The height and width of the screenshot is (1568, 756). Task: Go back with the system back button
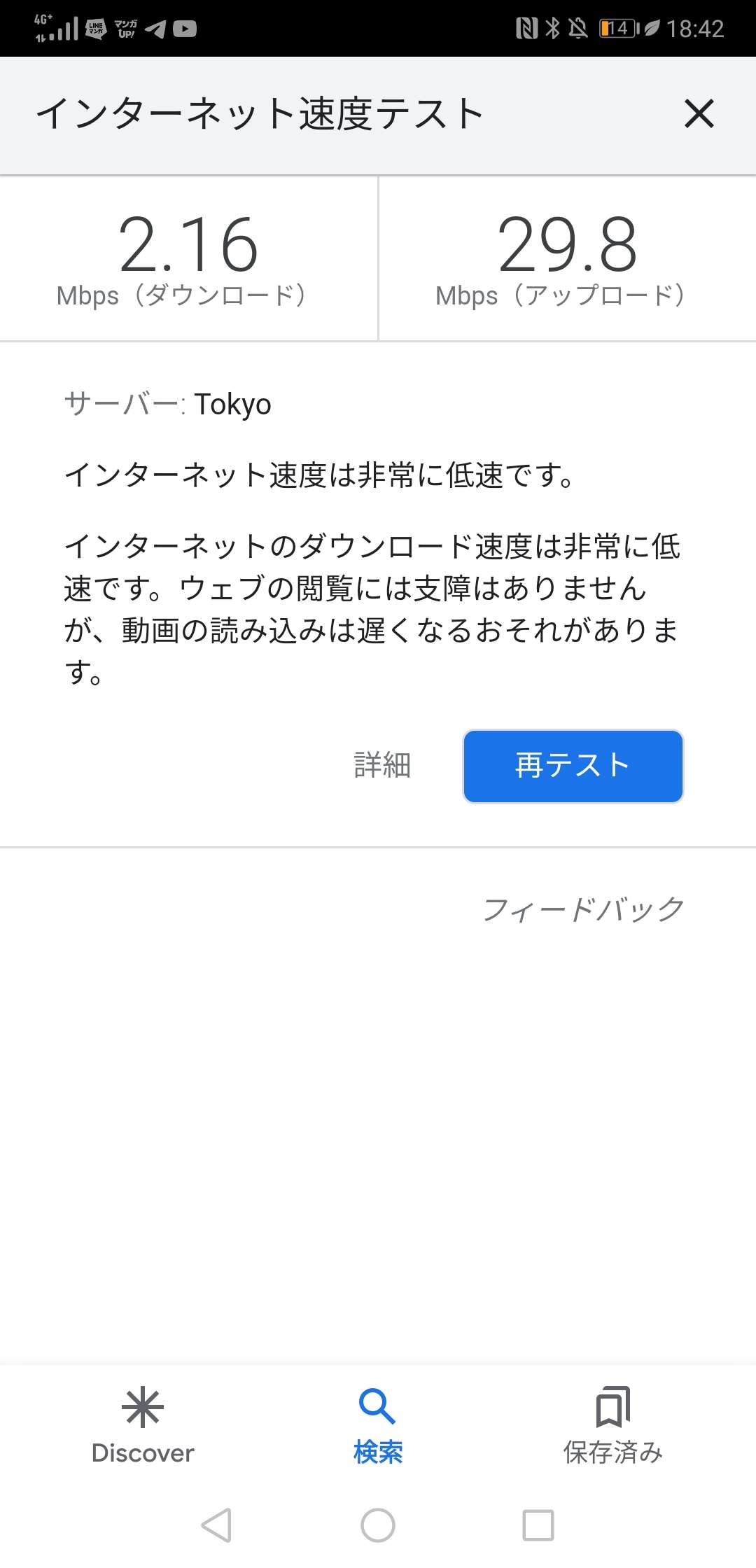[x=216, y=1525]
